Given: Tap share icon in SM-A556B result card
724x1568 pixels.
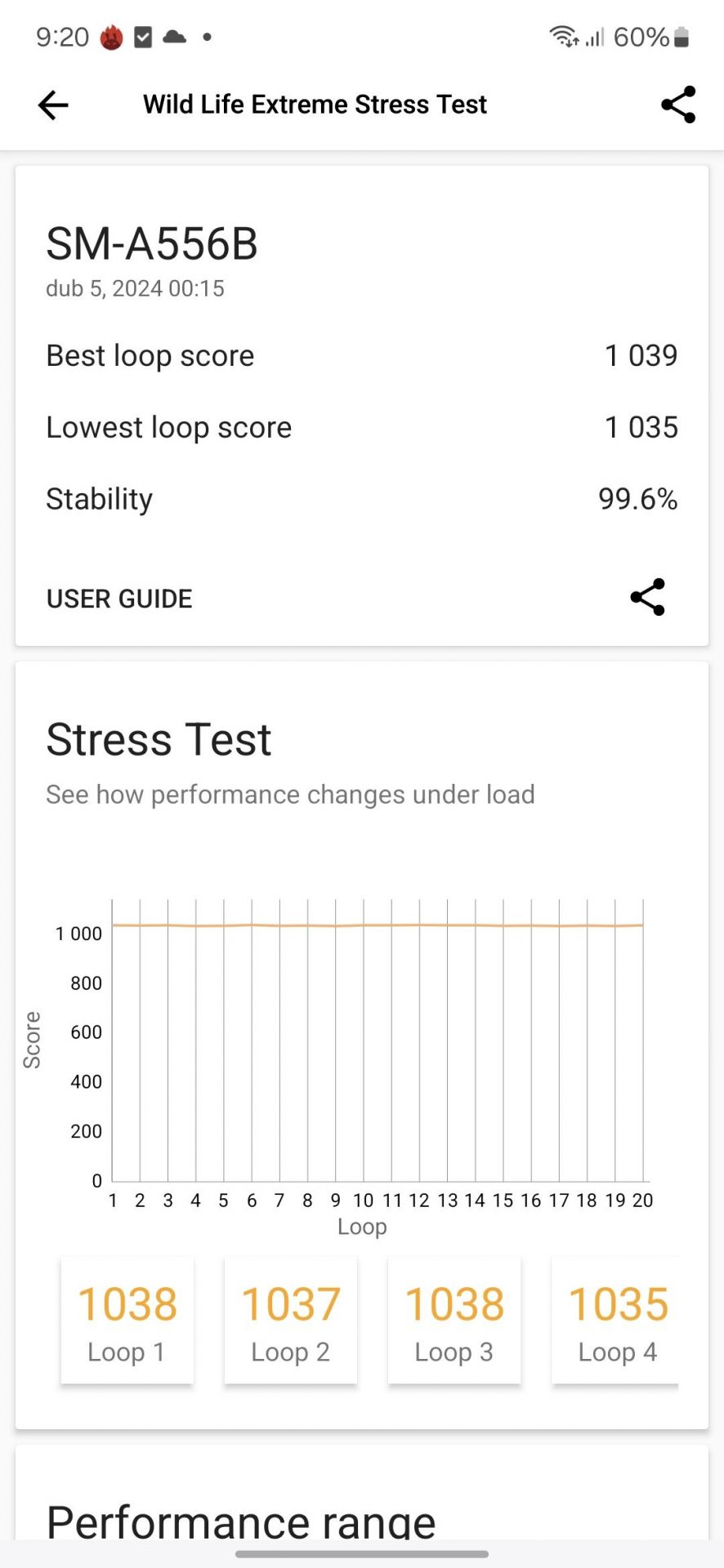Looking at the screenshot, I should [647, 598].
